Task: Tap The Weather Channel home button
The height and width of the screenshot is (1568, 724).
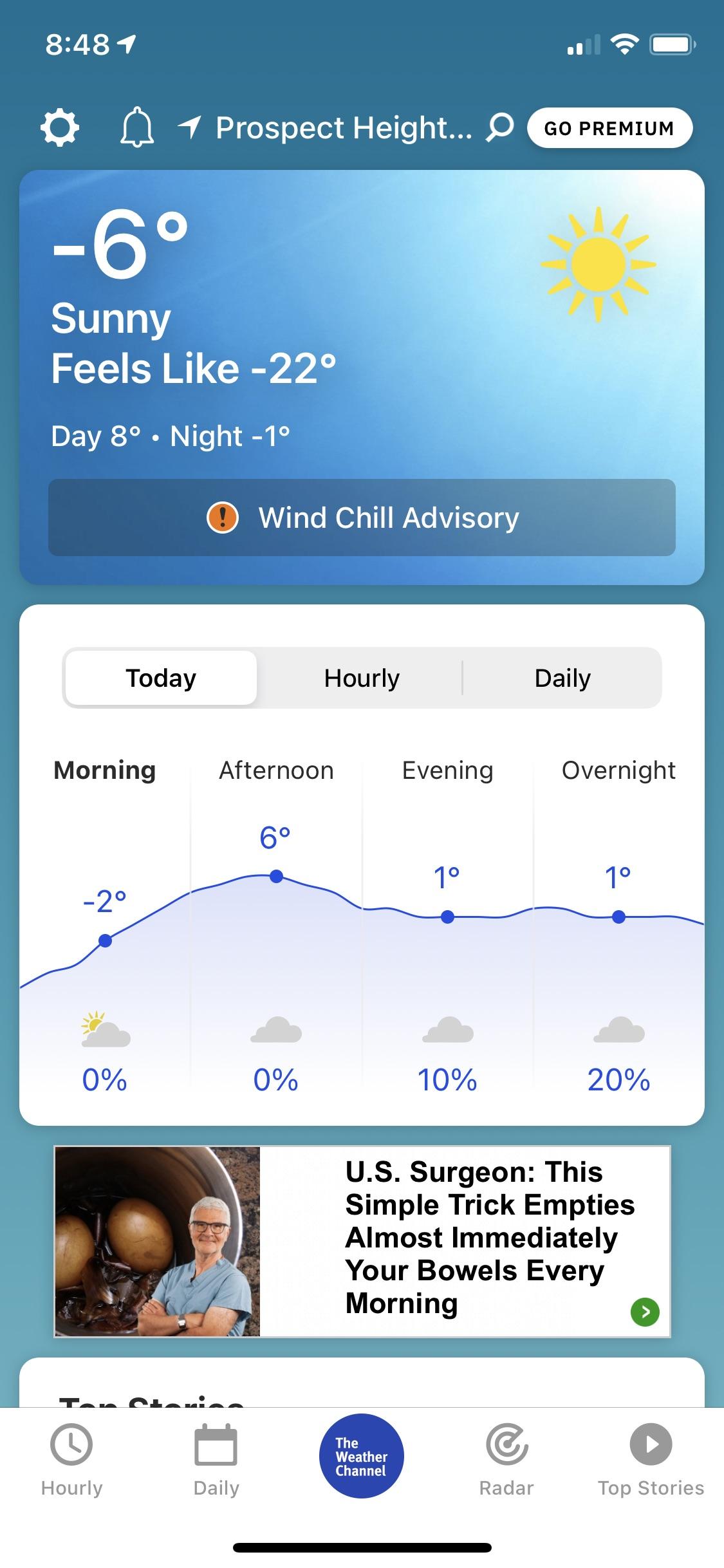Action: point(362,1456)
